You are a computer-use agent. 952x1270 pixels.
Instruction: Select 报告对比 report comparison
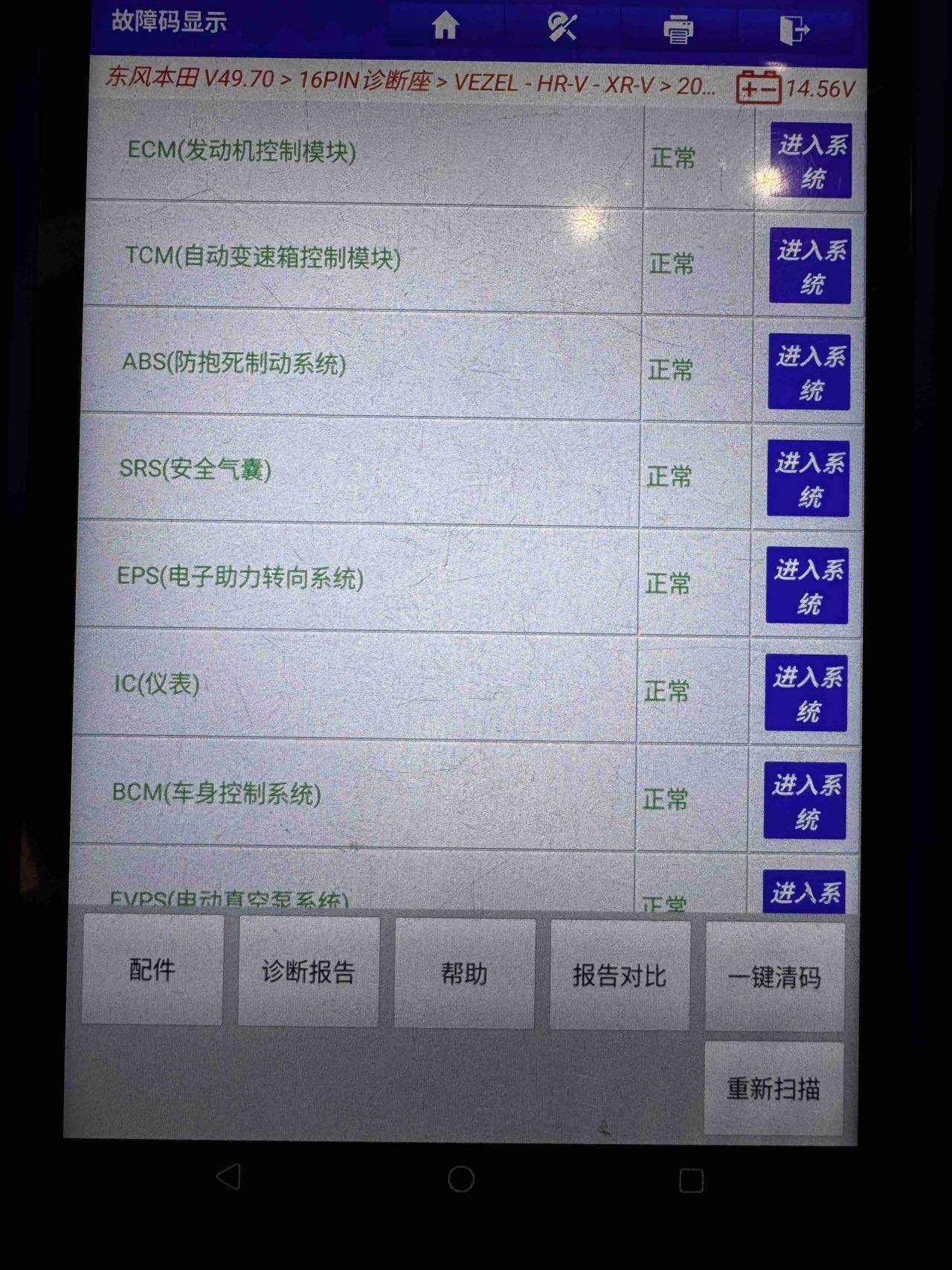pos(620,976)
